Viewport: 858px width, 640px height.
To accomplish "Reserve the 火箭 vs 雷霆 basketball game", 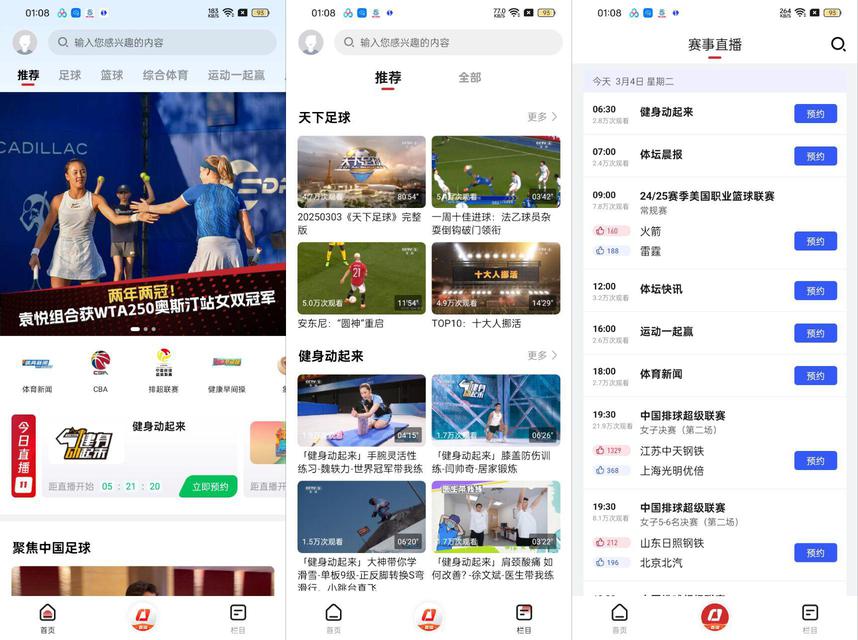I will click(x=815, y=241).
